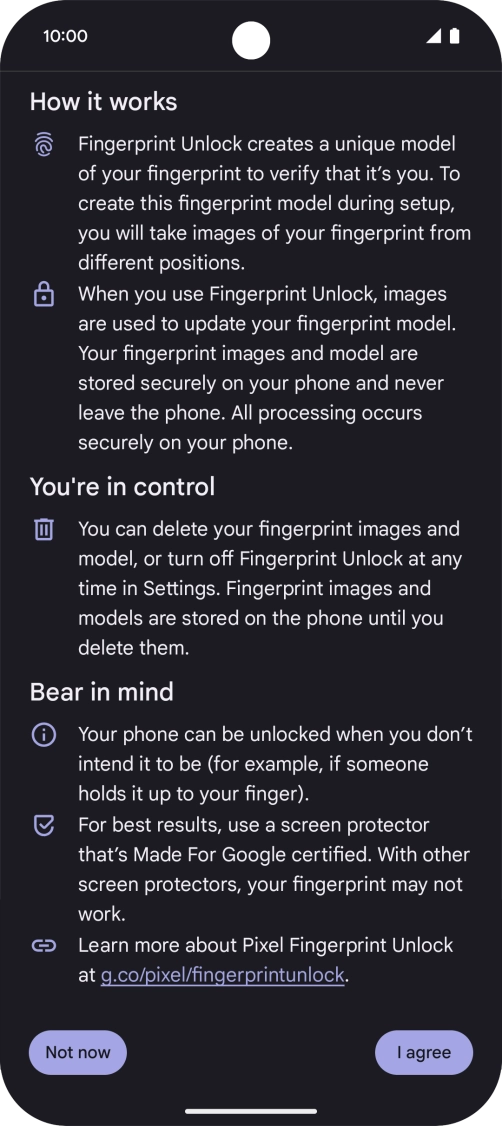Screen dimensions: 502x1126
Task: Tap the I agree button
Action: [424, 1052]
